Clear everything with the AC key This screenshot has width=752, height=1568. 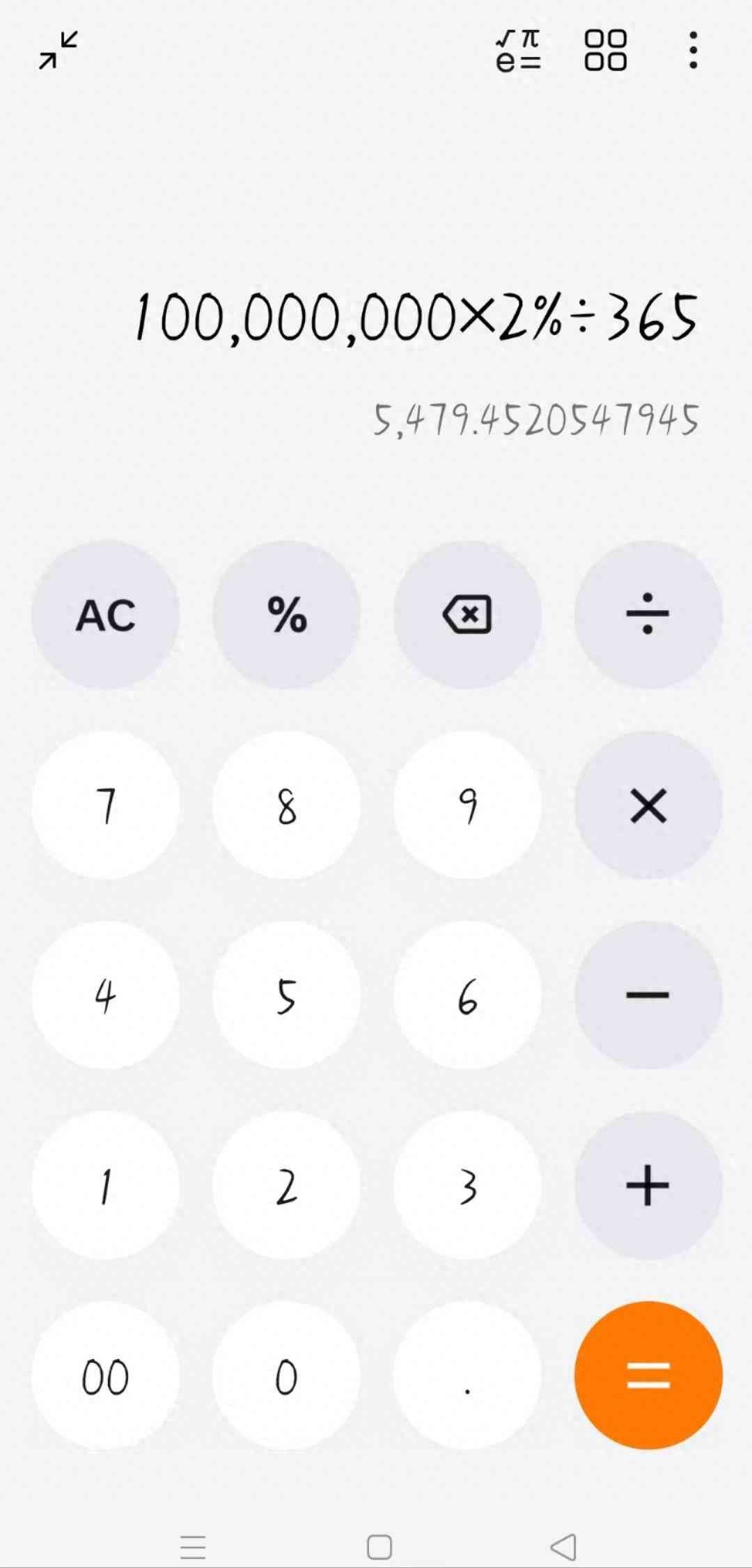click(x=105, y=615)
